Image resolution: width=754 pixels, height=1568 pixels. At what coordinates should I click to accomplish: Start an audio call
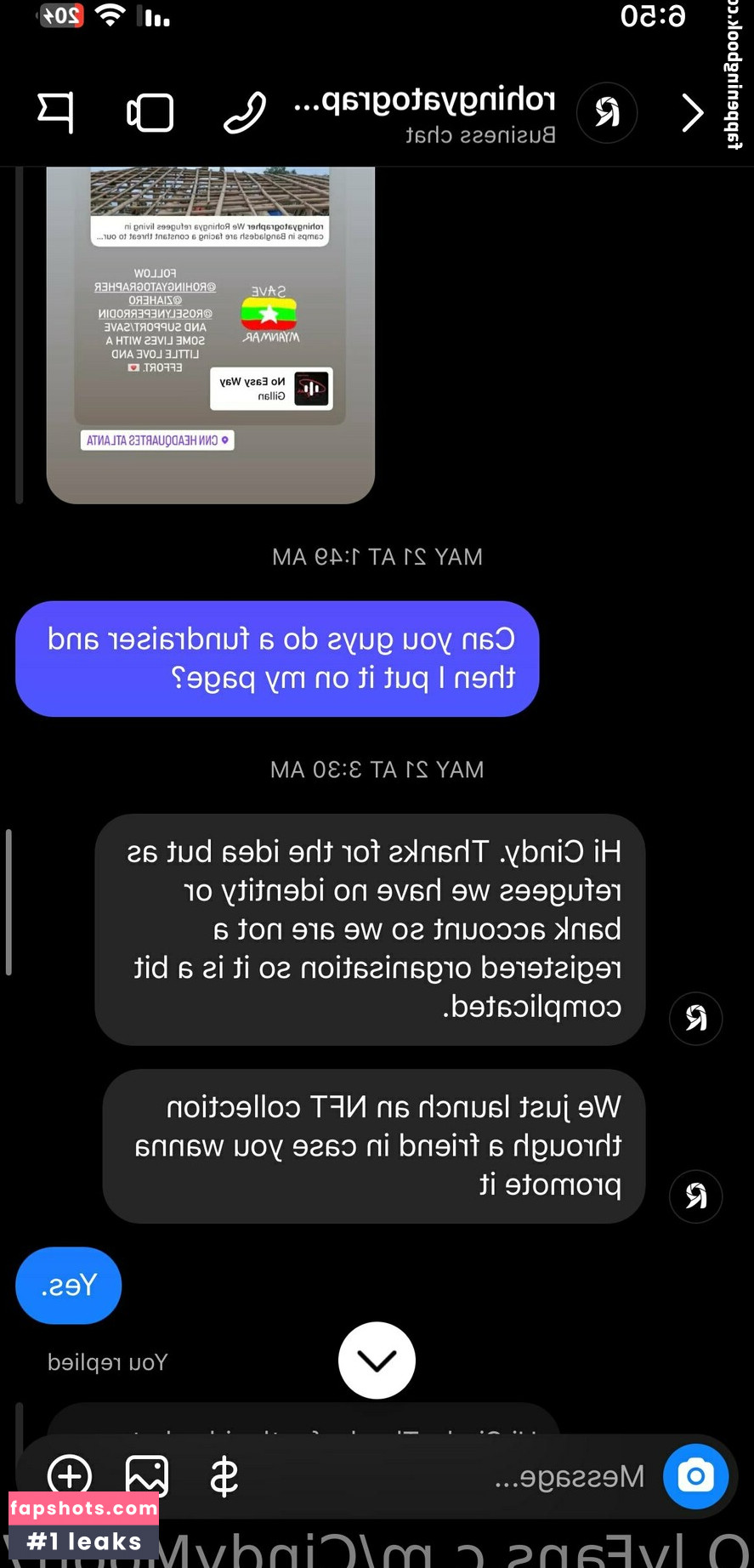point(245,113)
